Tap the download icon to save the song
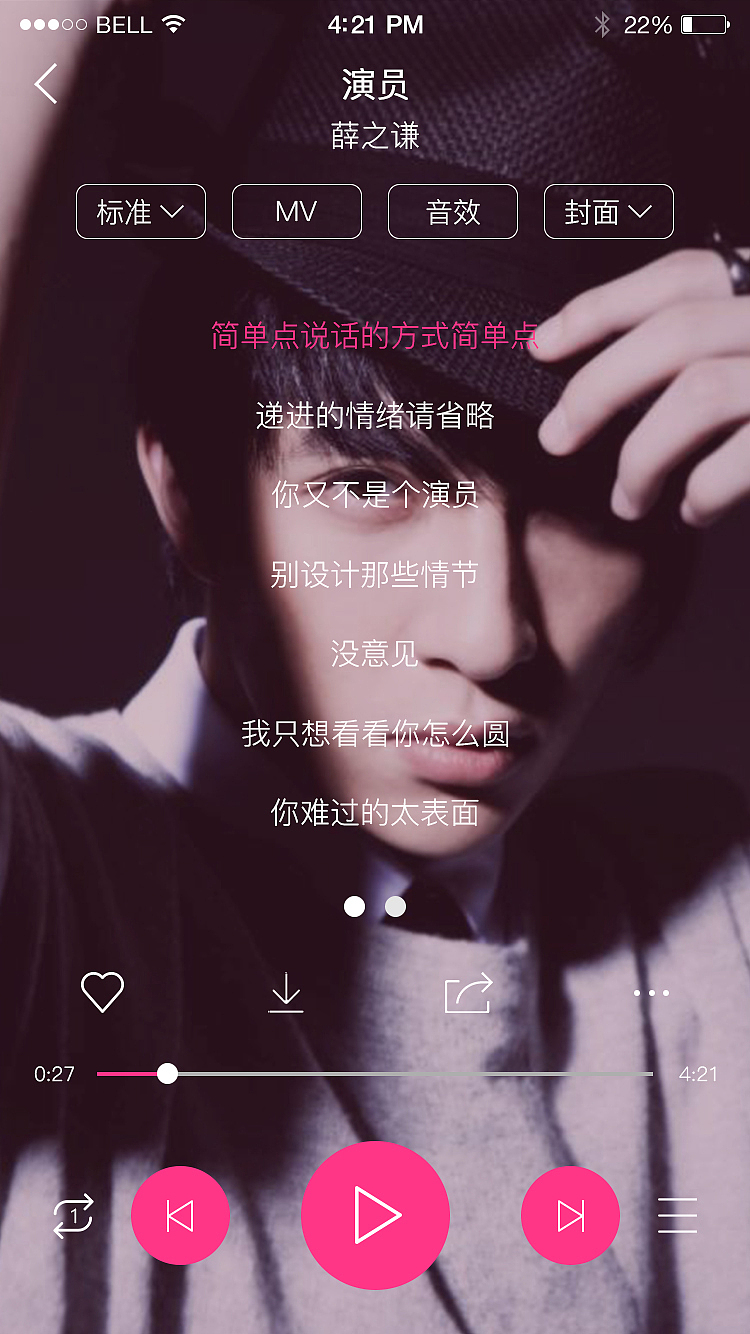Image resolution: width=750 pixels, height=1334 pixels. pos(287,992)
